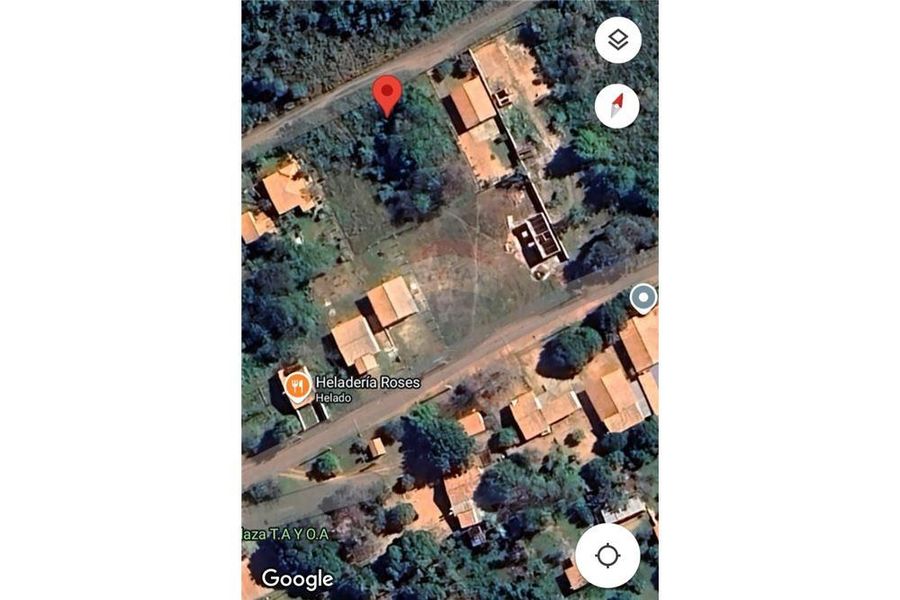The width and height of the screenshot is (900, 600).
Task: Center map on my location
Action: [x=607, y=555]
